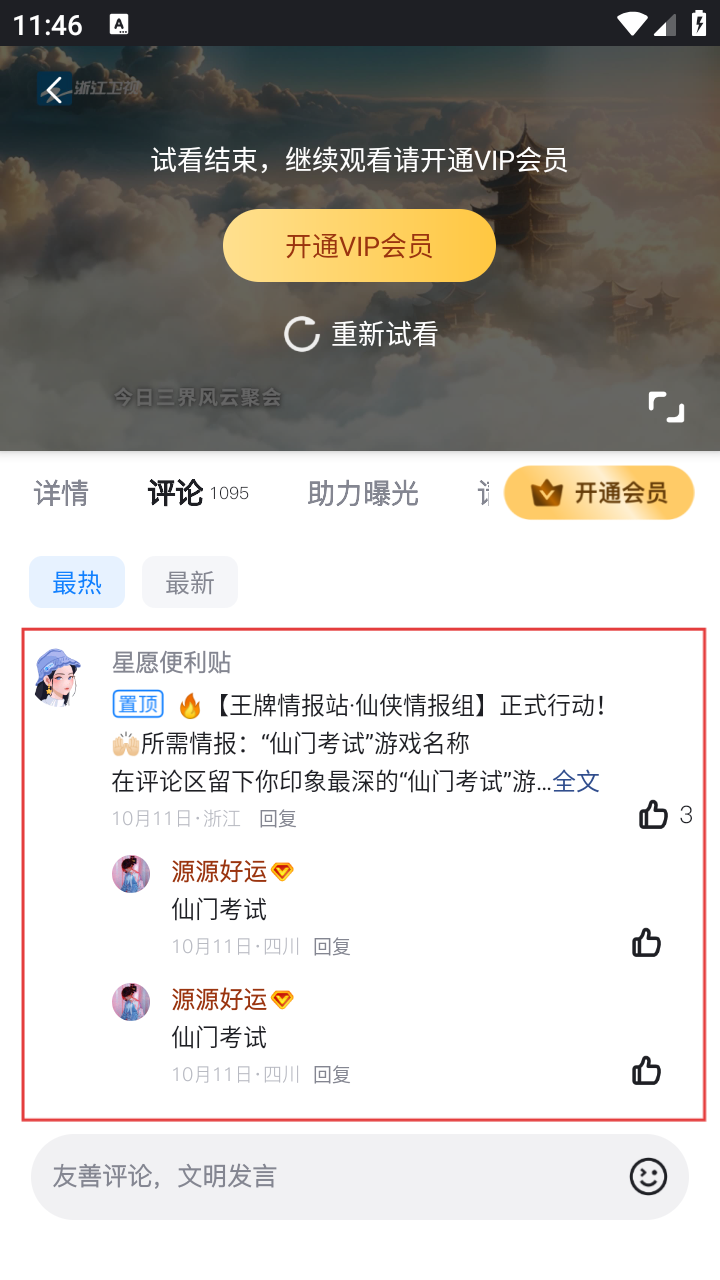Tap 开通VIP会员 on the video
This screenshot has width=720, height=1280.
tap(359, 246)
